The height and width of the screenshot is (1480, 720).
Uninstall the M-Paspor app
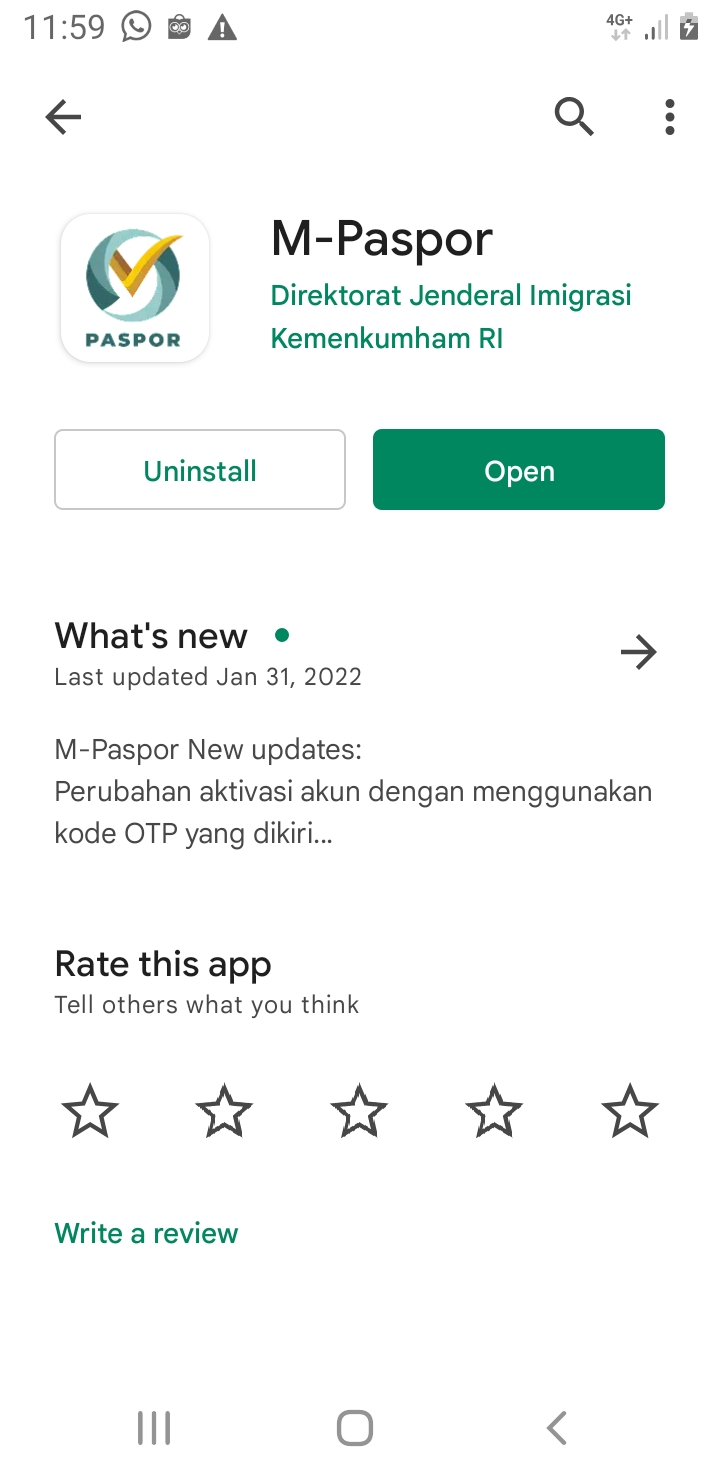[x=200, y=470]
